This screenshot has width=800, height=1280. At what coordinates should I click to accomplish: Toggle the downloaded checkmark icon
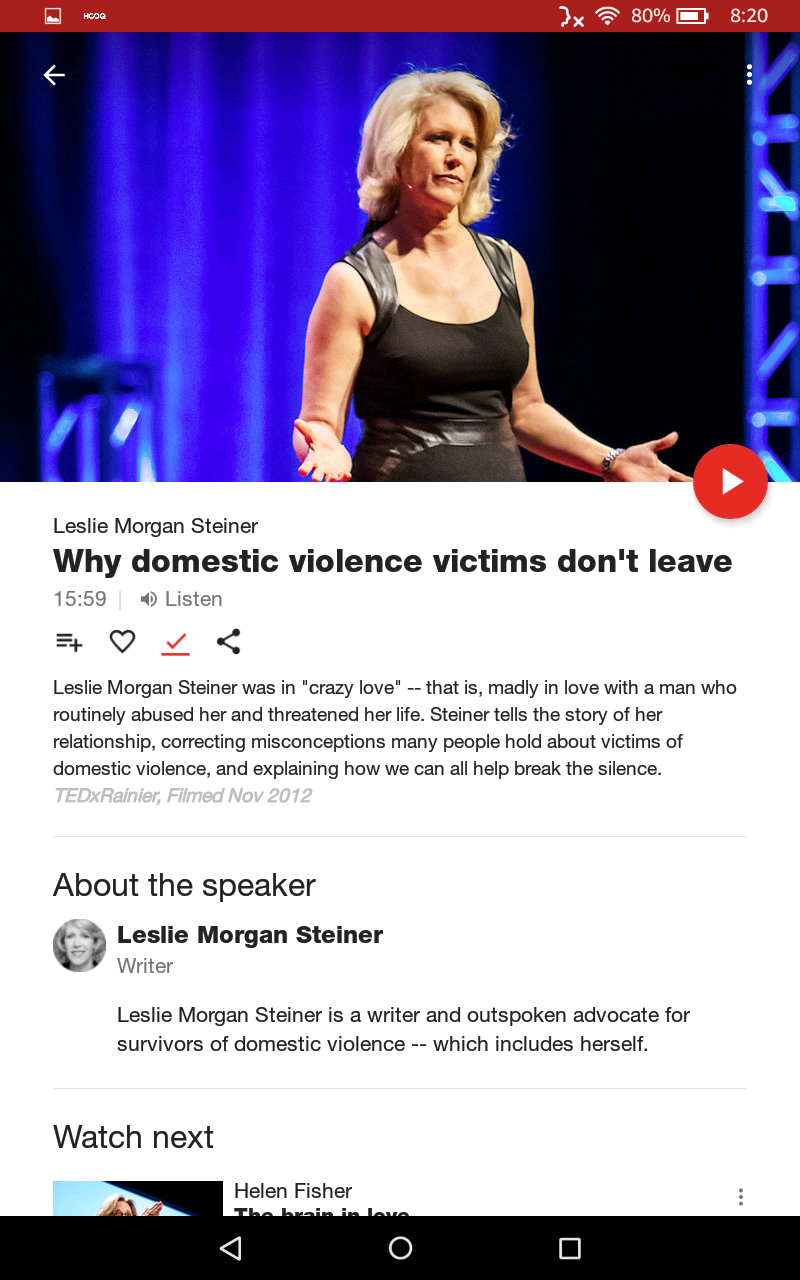coord(175,642)
